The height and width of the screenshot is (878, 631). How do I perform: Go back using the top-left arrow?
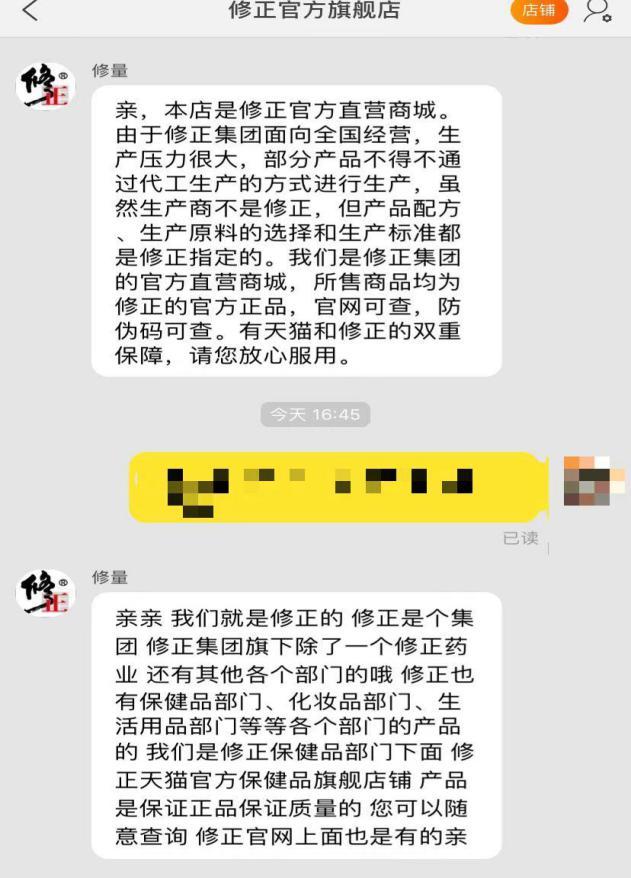point(30,11)
